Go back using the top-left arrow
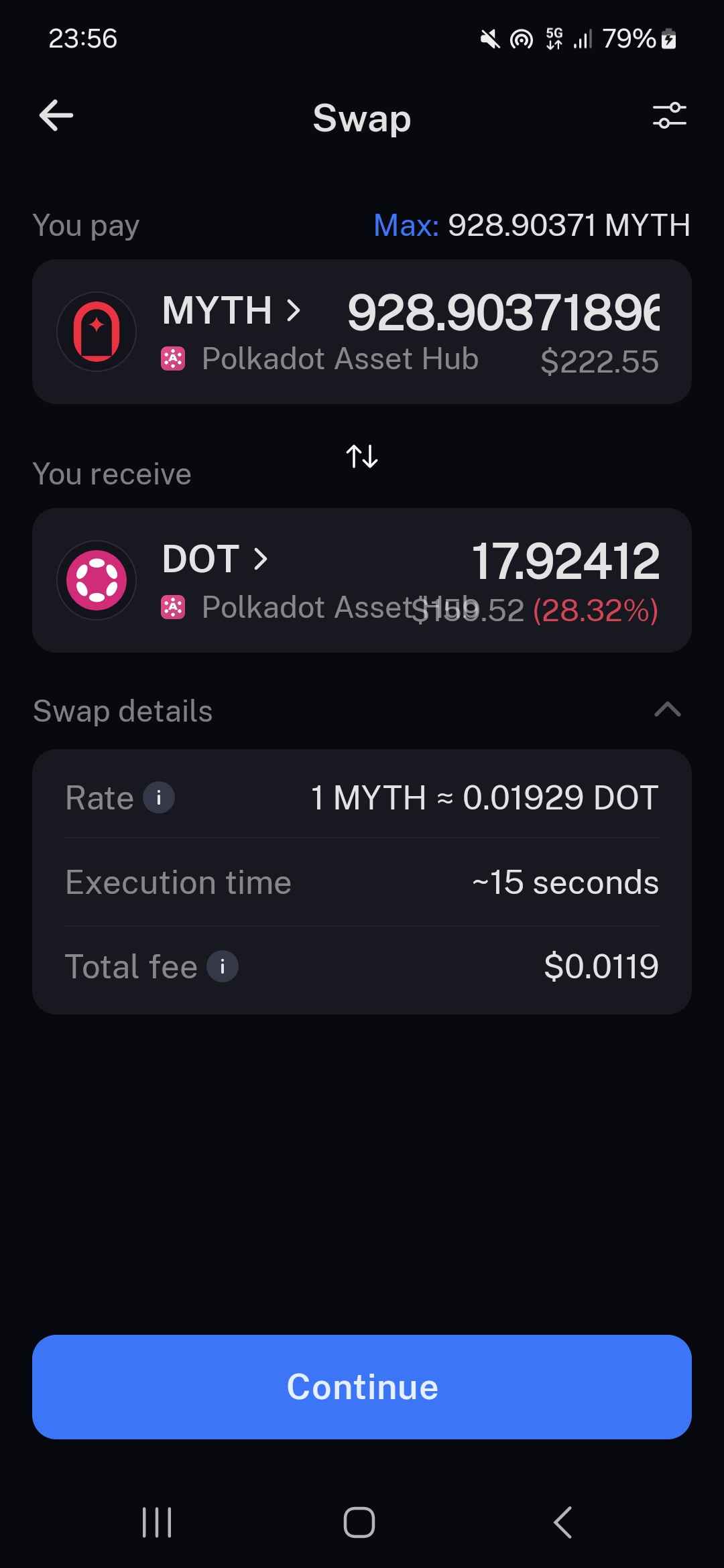The image size is (724, 1568). click(x=56, y=116)
